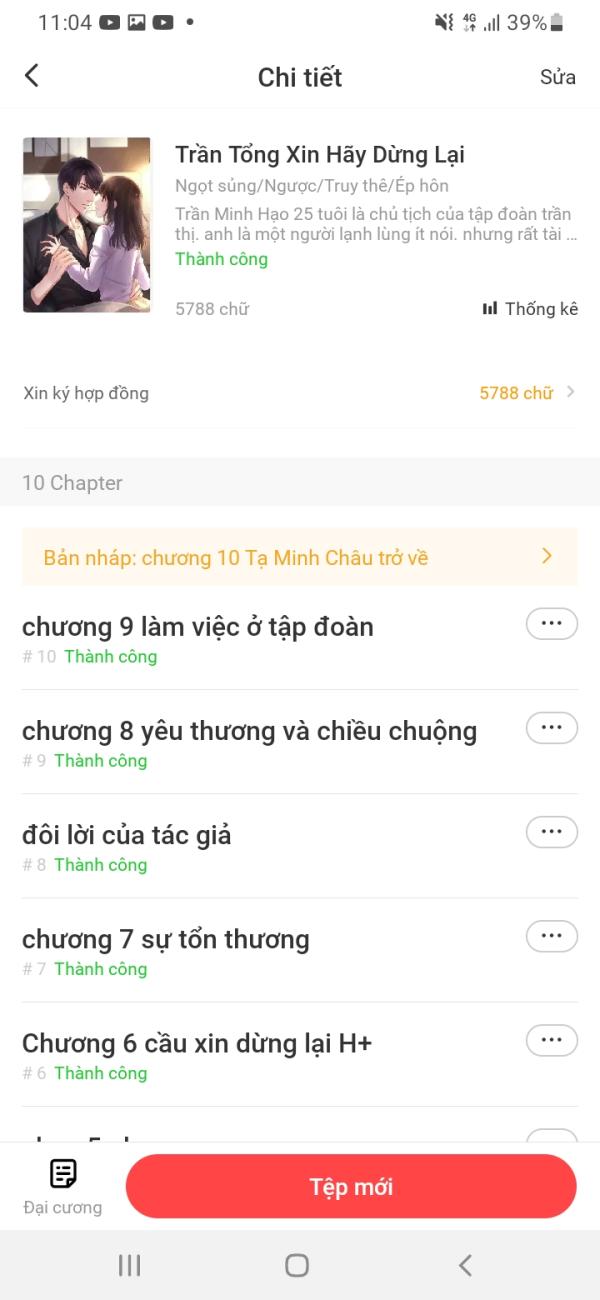Create a new chapter with Tệp mới
The height and width of the screenshot is (1300, 600).
351,1187
